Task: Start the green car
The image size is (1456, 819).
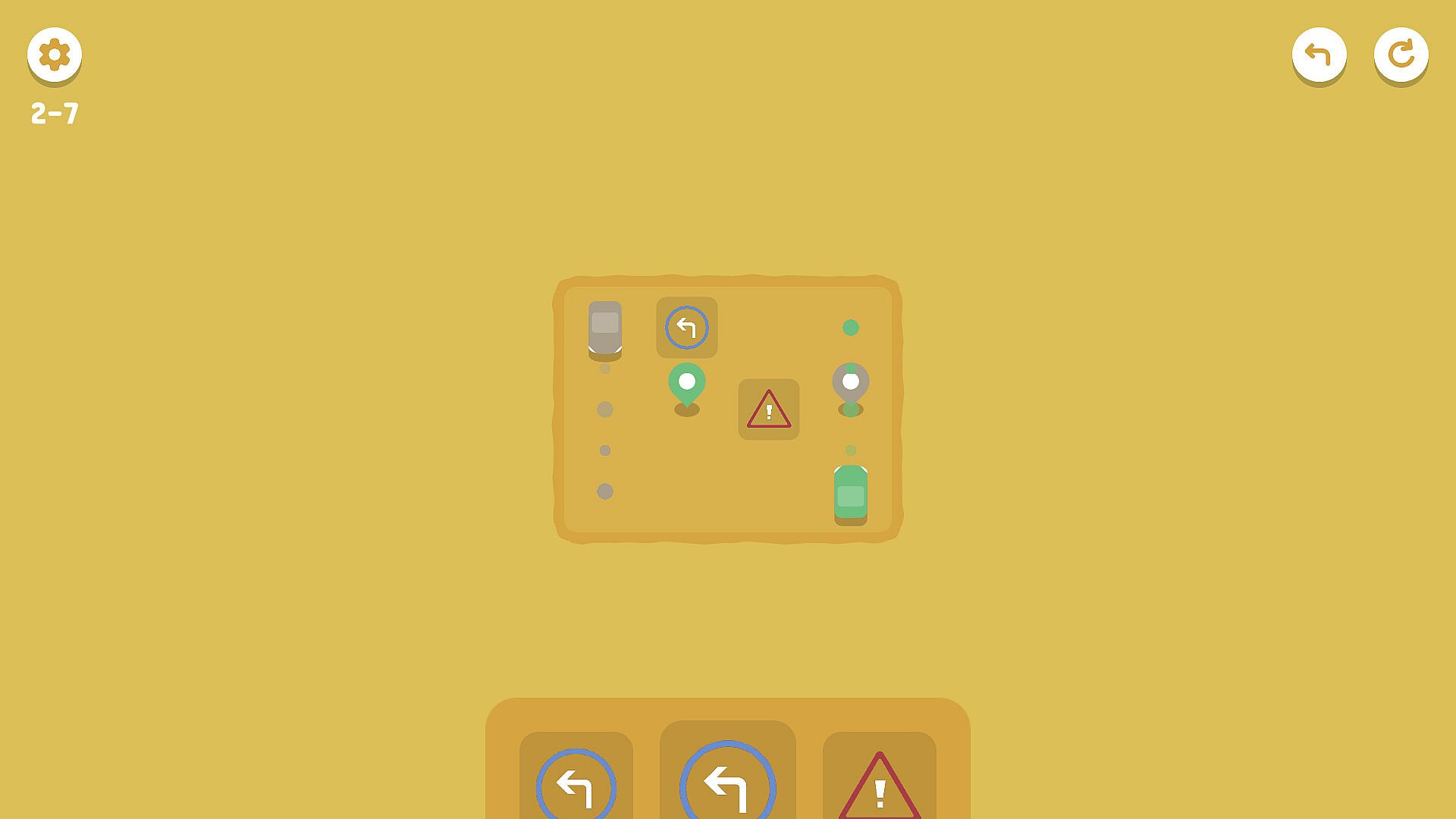Action: point(850,494)
